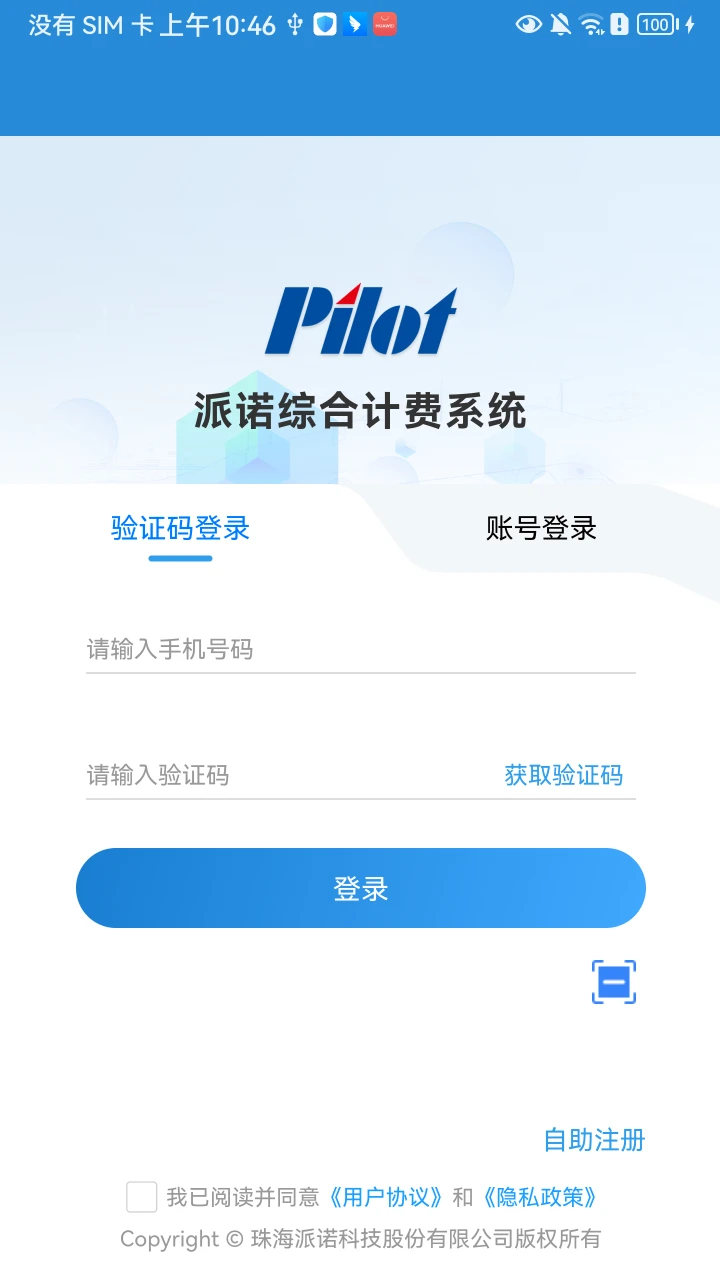Select the 验证码登录 tab
The image size is (720, 1280).
(x=180, y=528)
